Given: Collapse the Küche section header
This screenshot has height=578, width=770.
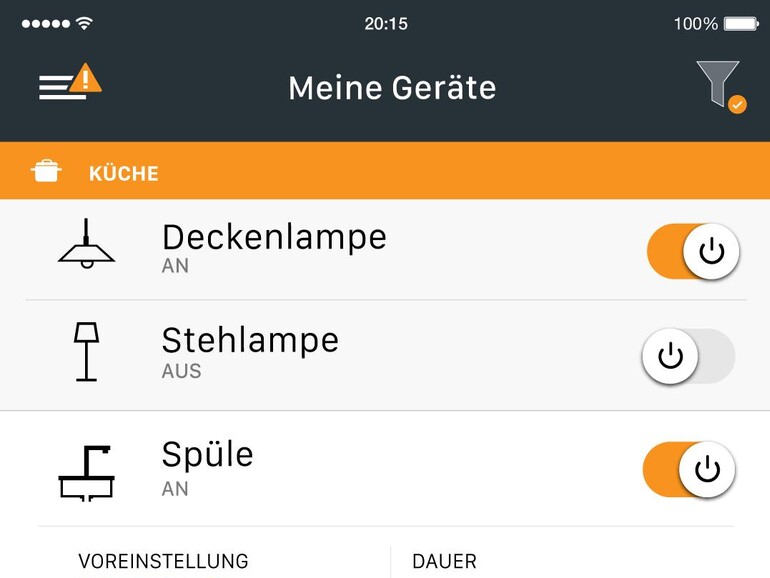Looking at the screenshot, I should 384,172.
